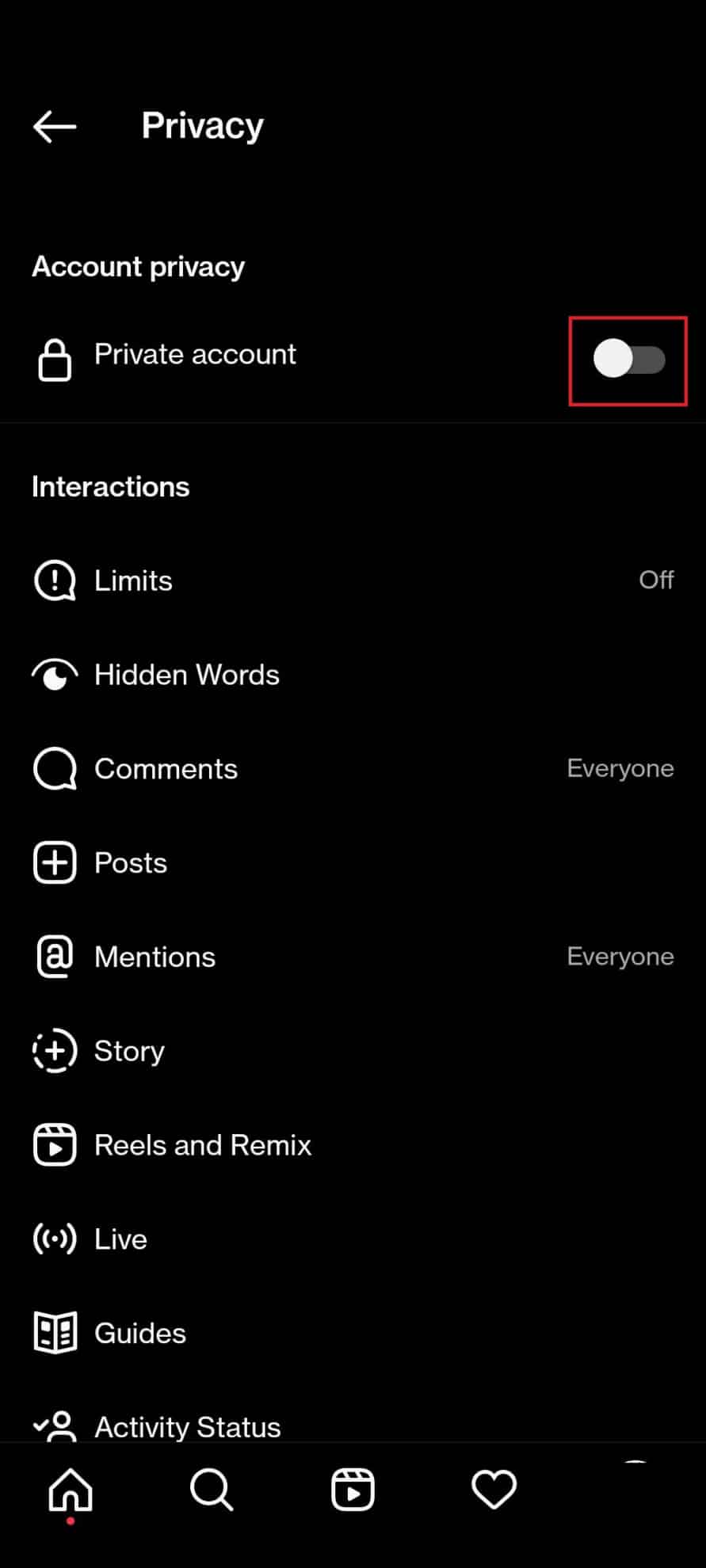Image resolution: width=706 pixels, height=1568 pixels.
Task: Switch to the Home tab
Action: [71, 1490]
